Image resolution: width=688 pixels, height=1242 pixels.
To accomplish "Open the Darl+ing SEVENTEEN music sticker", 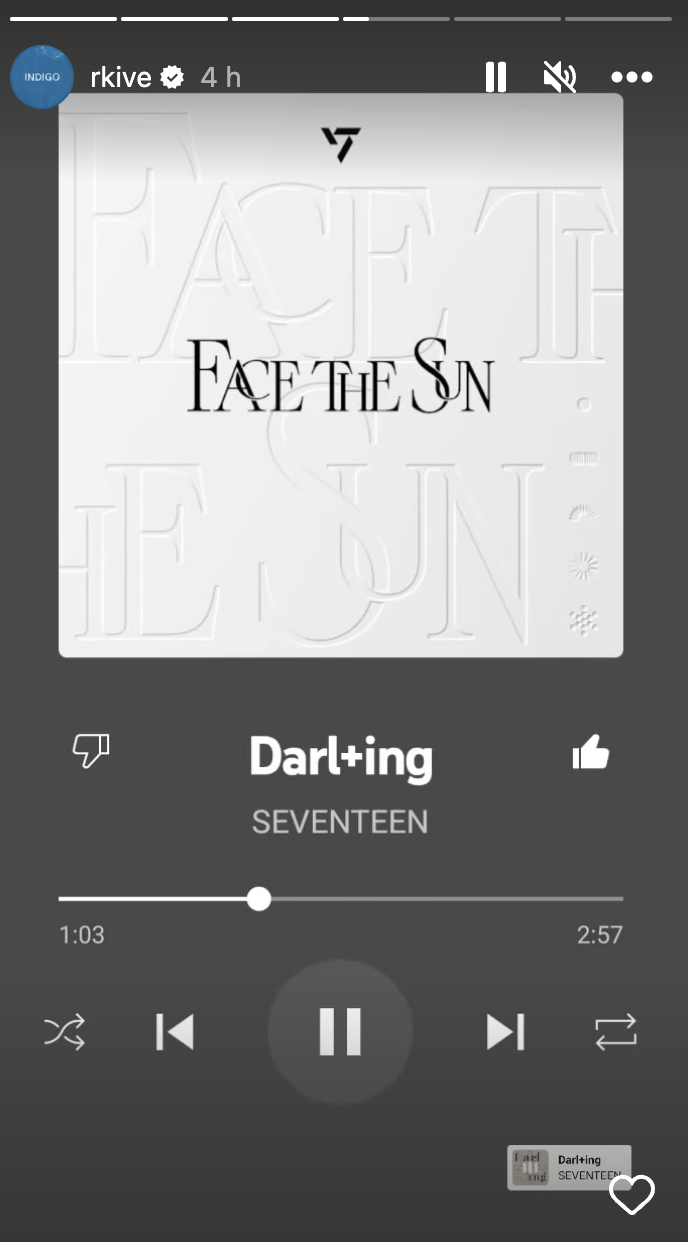I will click(x=569, y=1167).
